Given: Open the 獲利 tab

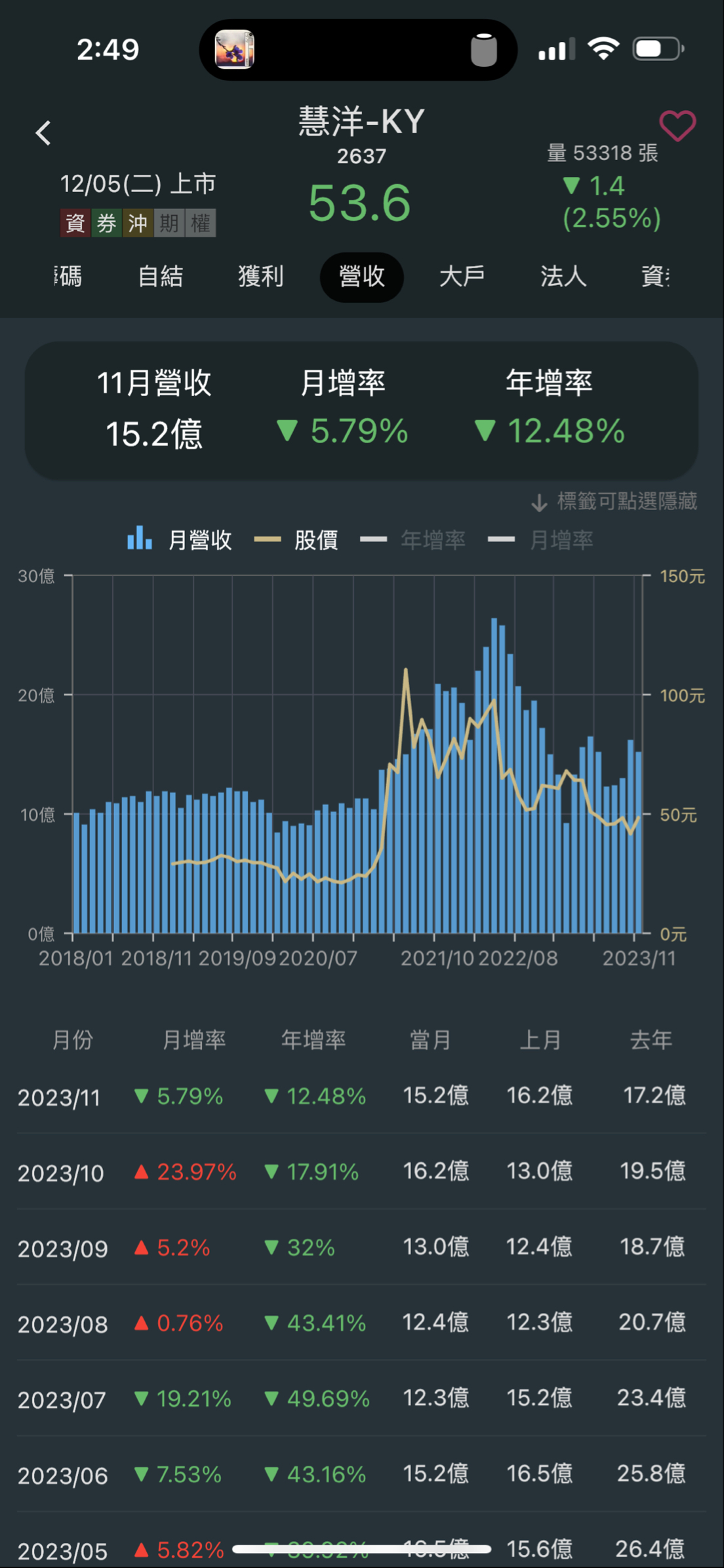Looking at the screenshot, I should coord(260,277).
